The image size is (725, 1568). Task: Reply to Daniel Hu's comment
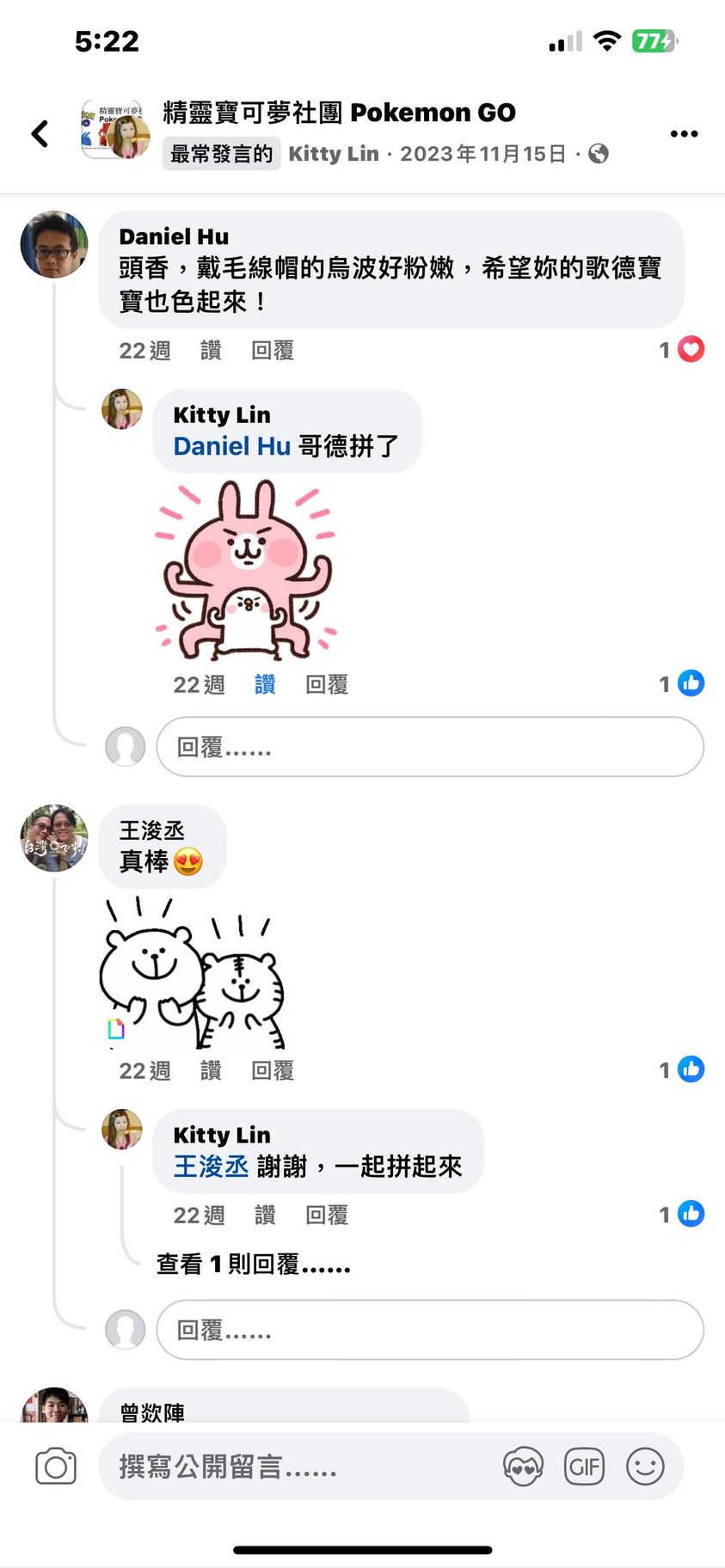[272, 351]
